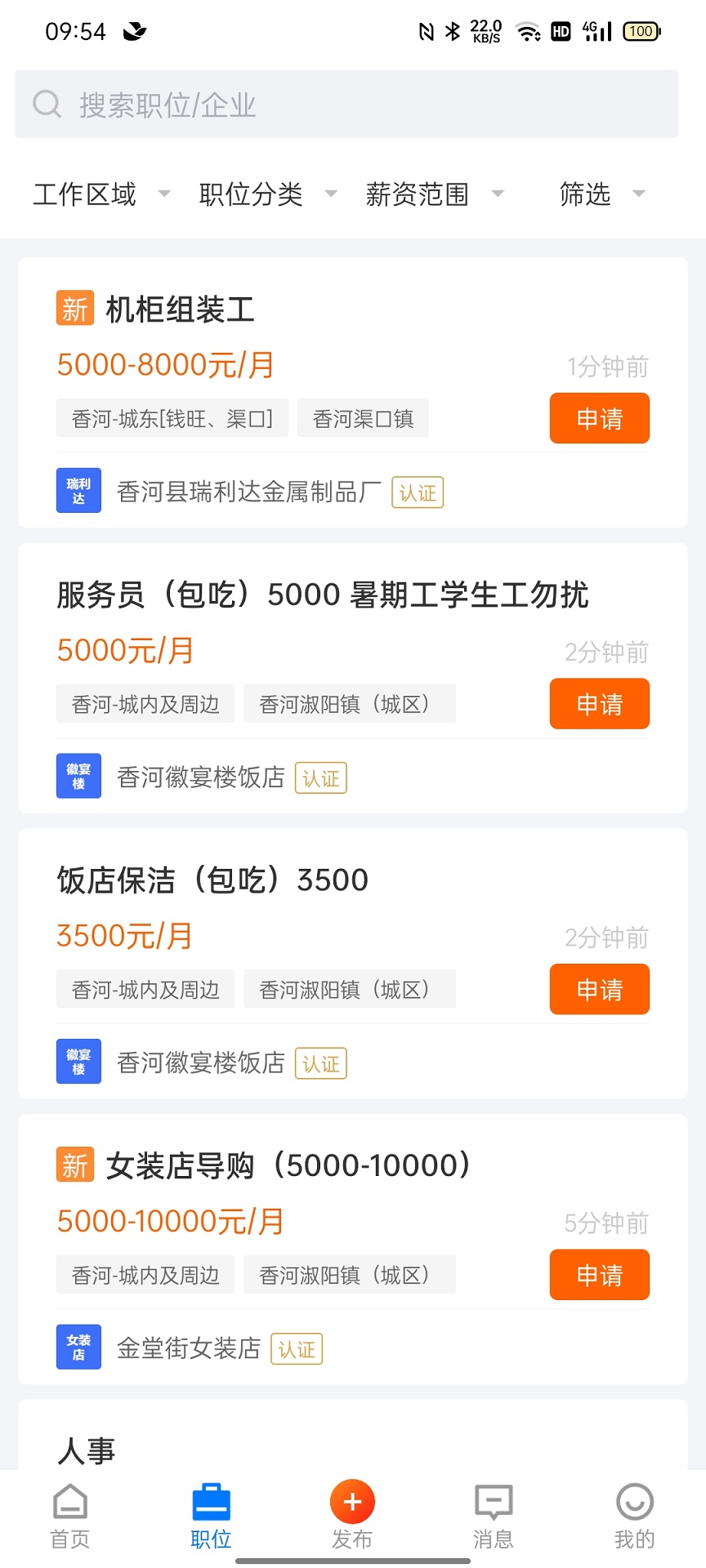This screenshot has height=1568, width=706.
Task: Tap the 认证 badge next to 金堂街女装店
Action: coord(297,1349)
